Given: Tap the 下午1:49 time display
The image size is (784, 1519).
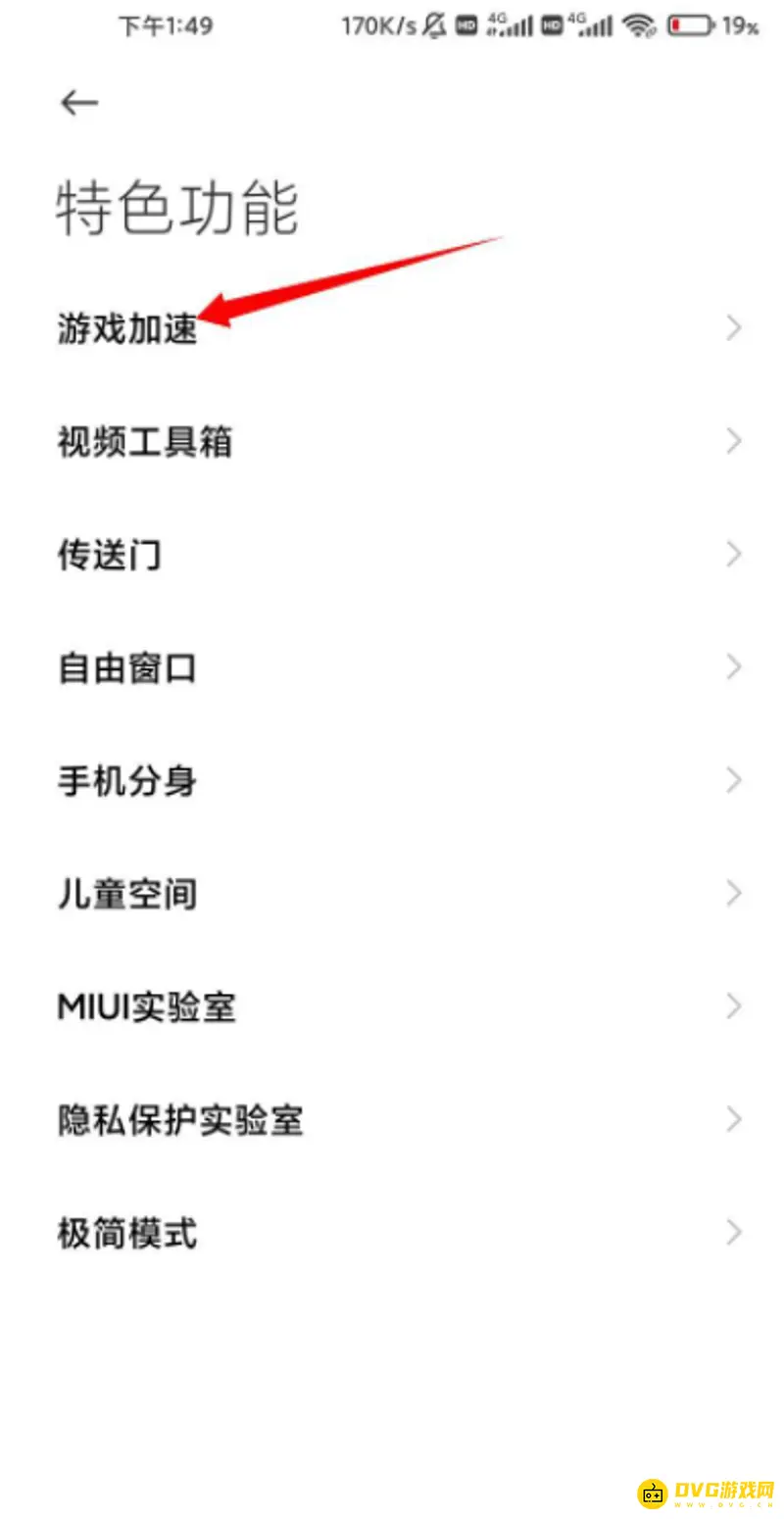Looking at the screenshot, I should (167, 25).
